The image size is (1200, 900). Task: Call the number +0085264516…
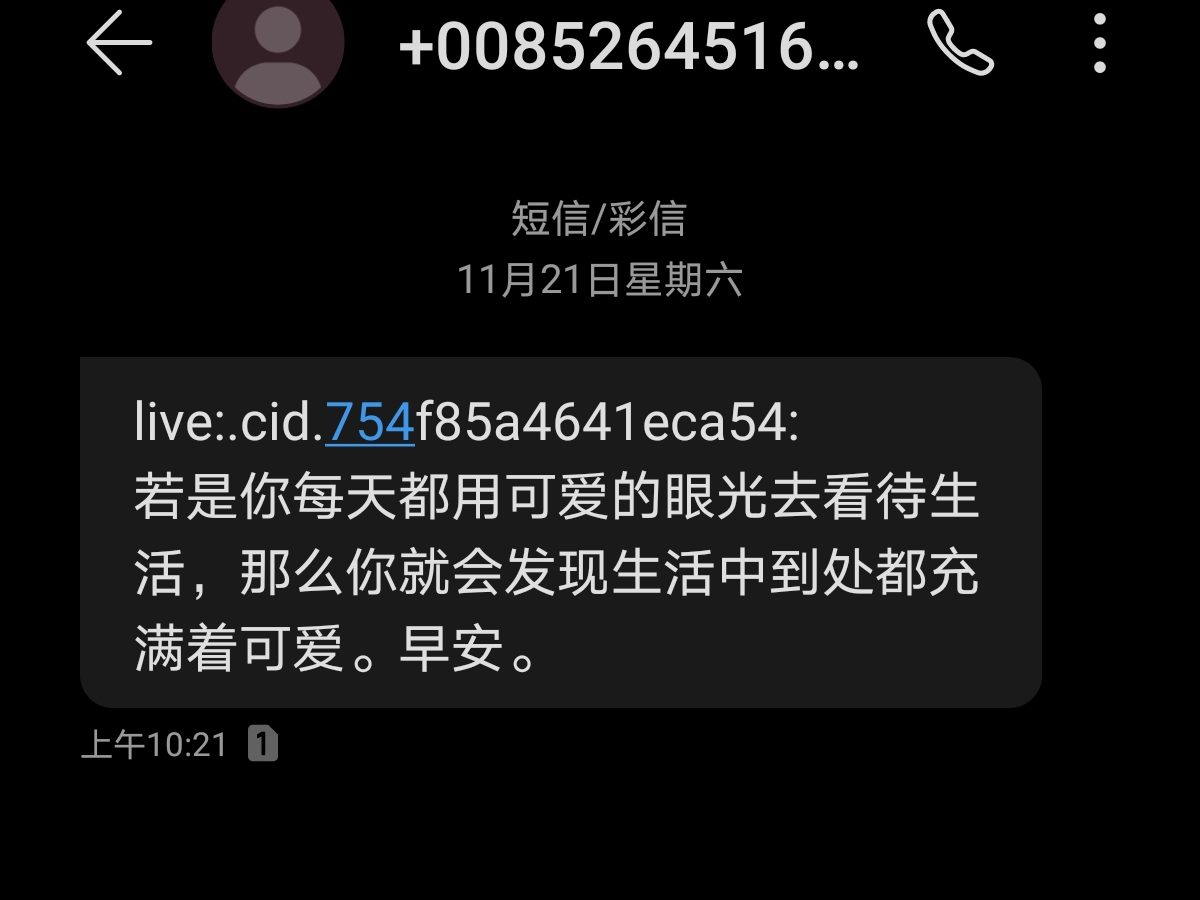[x=960, y=43]
